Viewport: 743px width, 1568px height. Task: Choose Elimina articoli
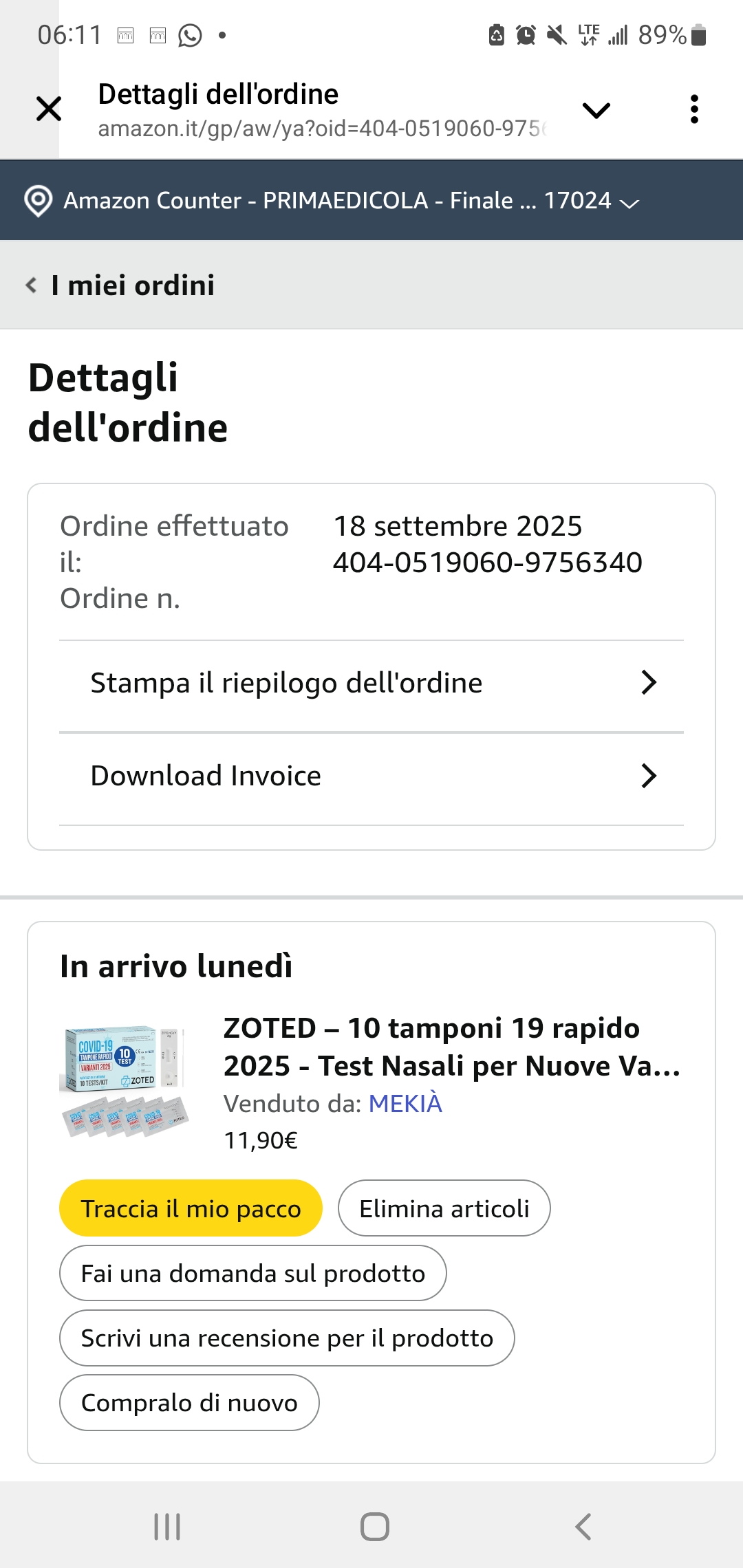click(444, 1208)
